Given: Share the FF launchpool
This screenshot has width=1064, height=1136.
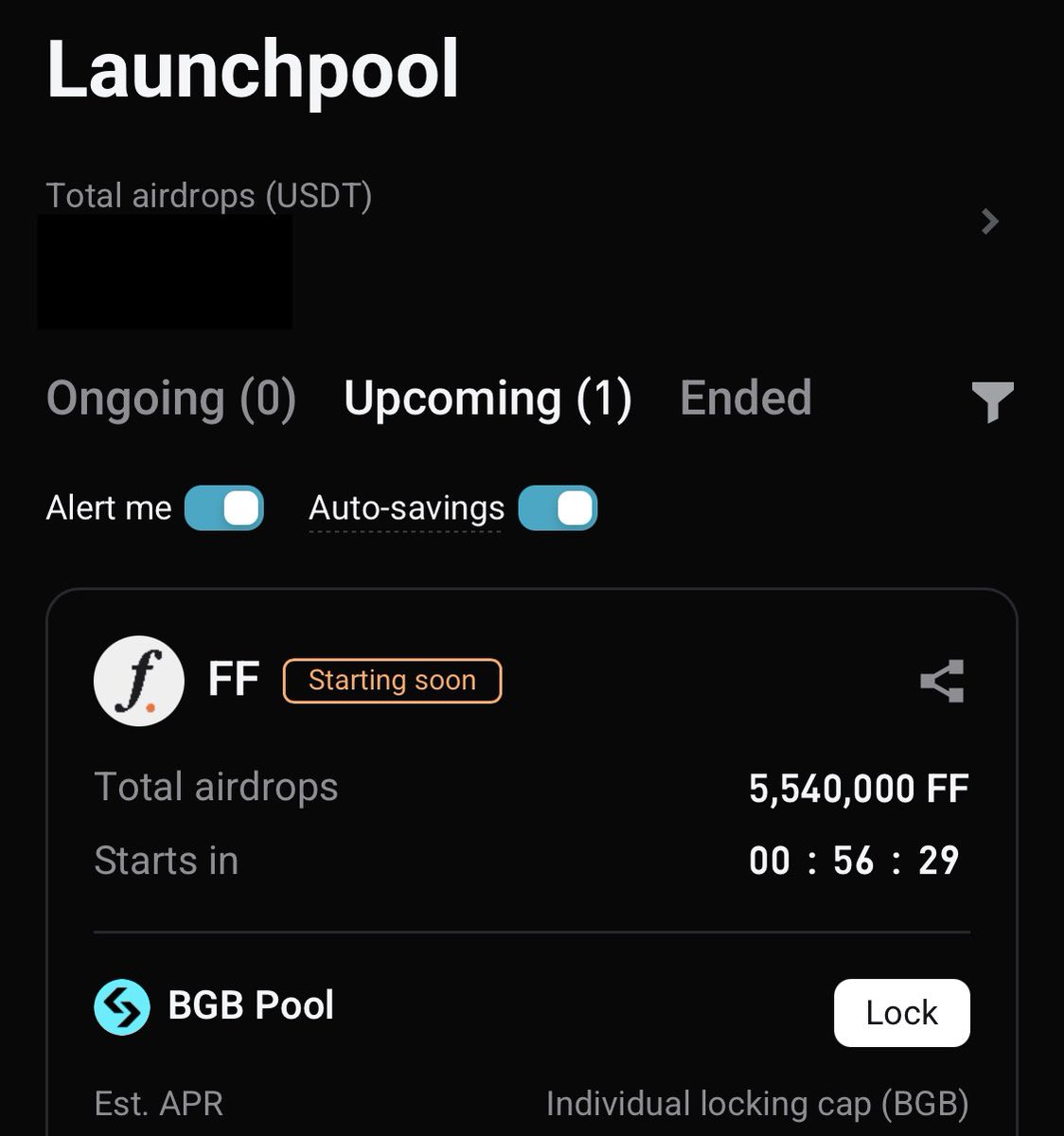Looking at the screenshot, I should [x=942, y=681].
